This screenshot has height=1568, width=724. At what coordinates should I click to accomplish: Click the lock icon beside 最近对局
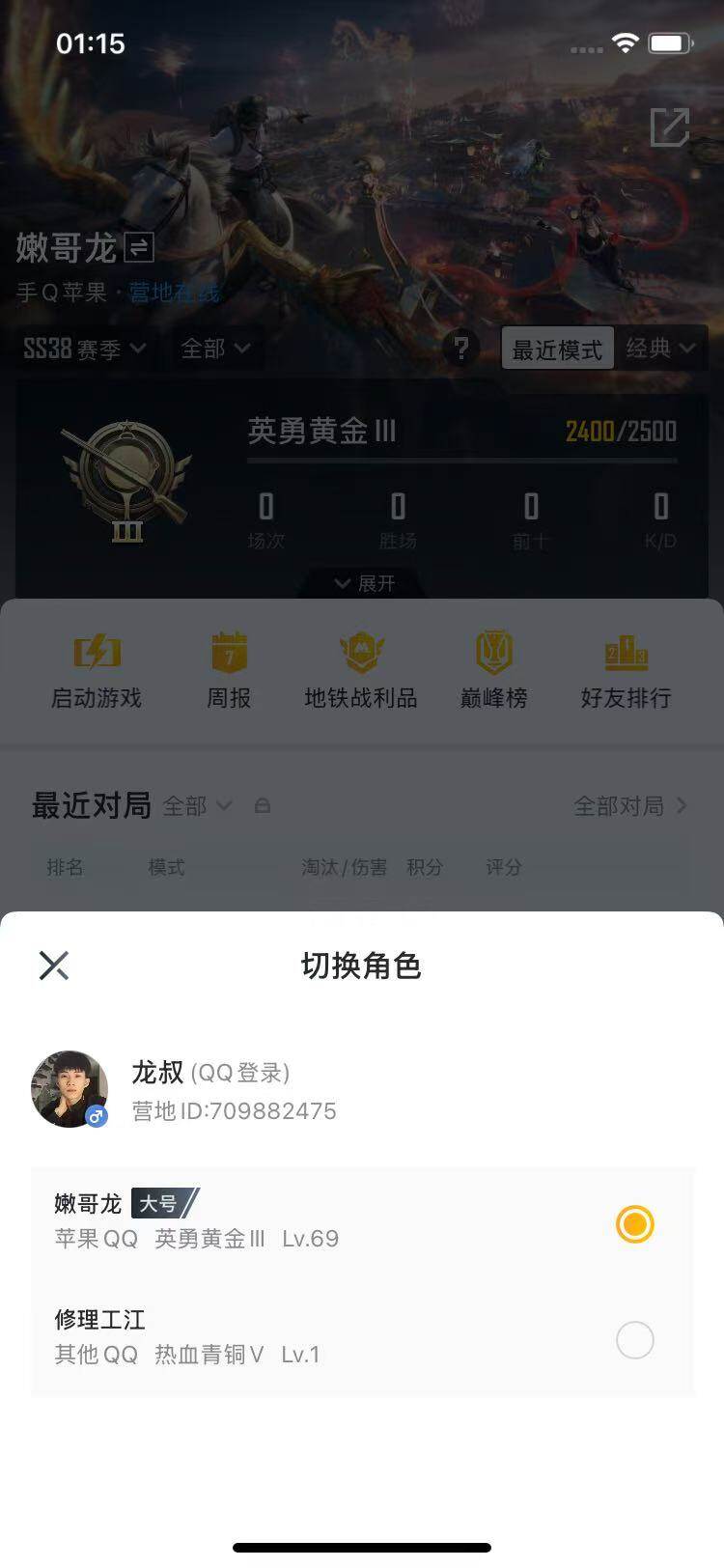pos(263,805)
